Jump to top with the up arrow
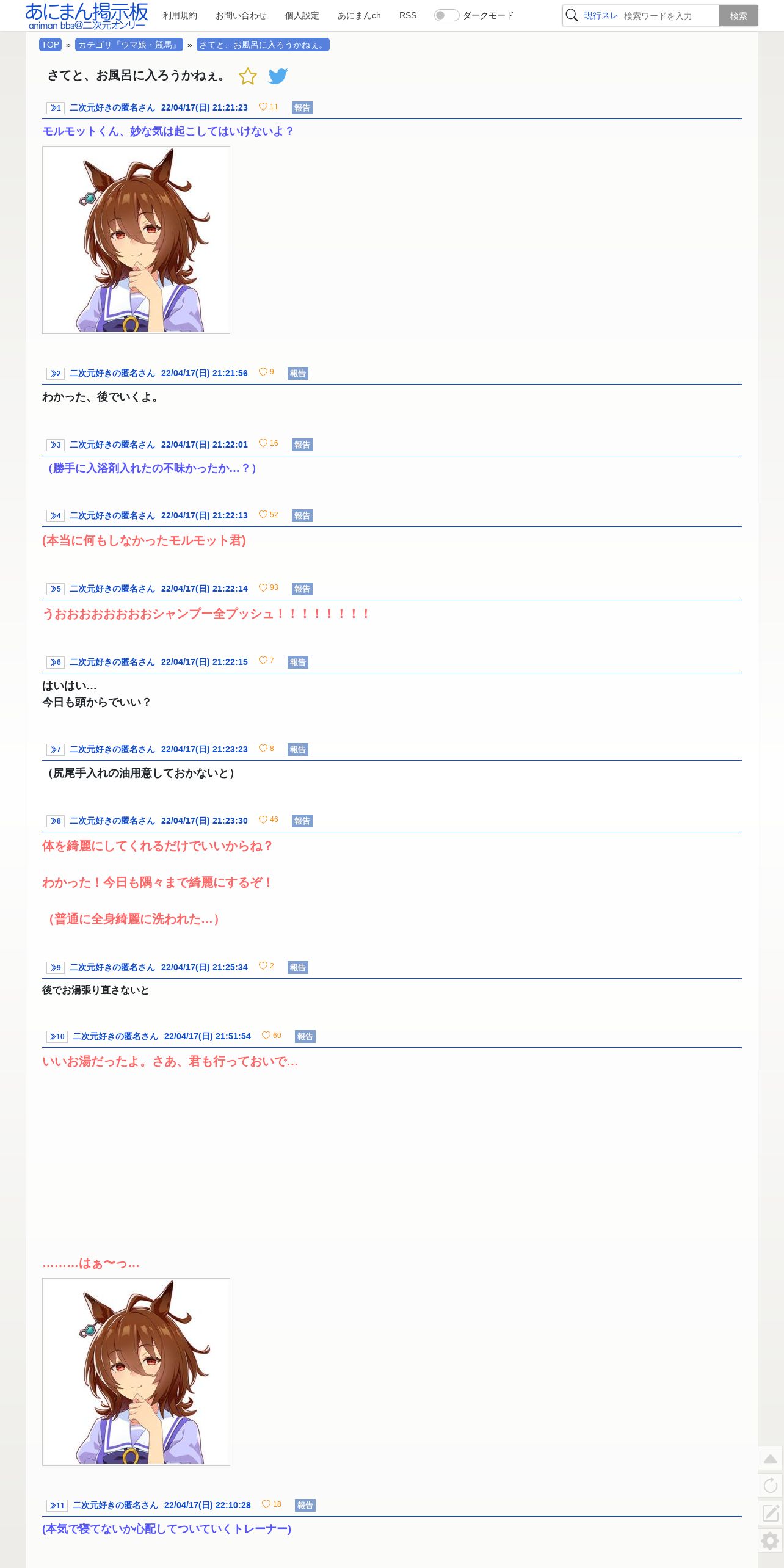Viewport: 784px width, 1568px height. tap(771, 1459)
